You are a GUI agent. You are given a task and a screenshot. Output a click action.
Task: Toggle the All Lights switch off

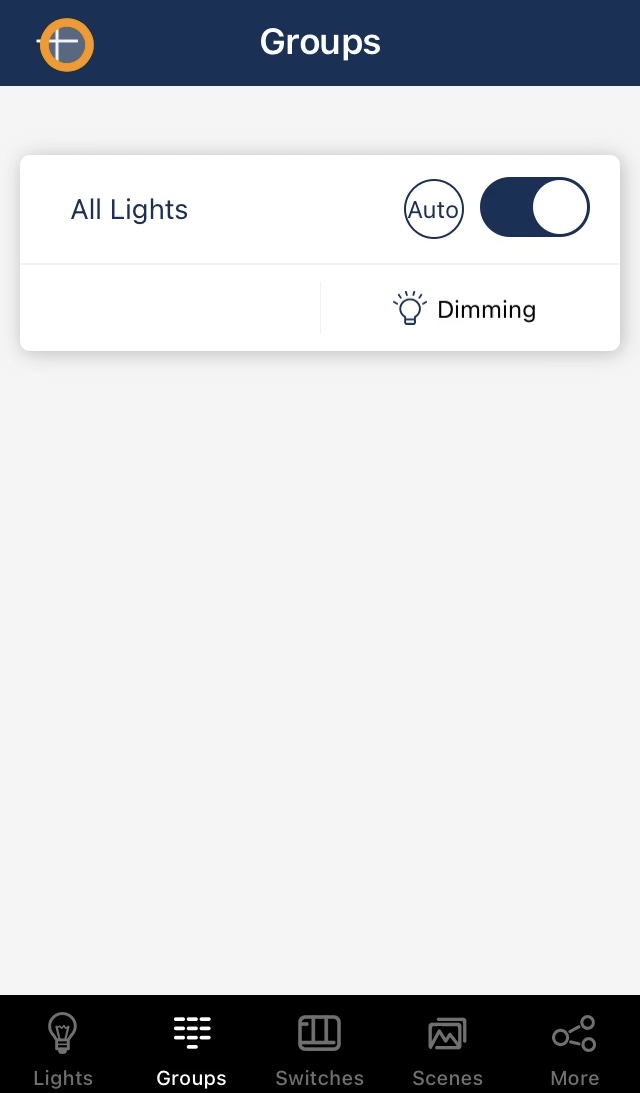535,207
